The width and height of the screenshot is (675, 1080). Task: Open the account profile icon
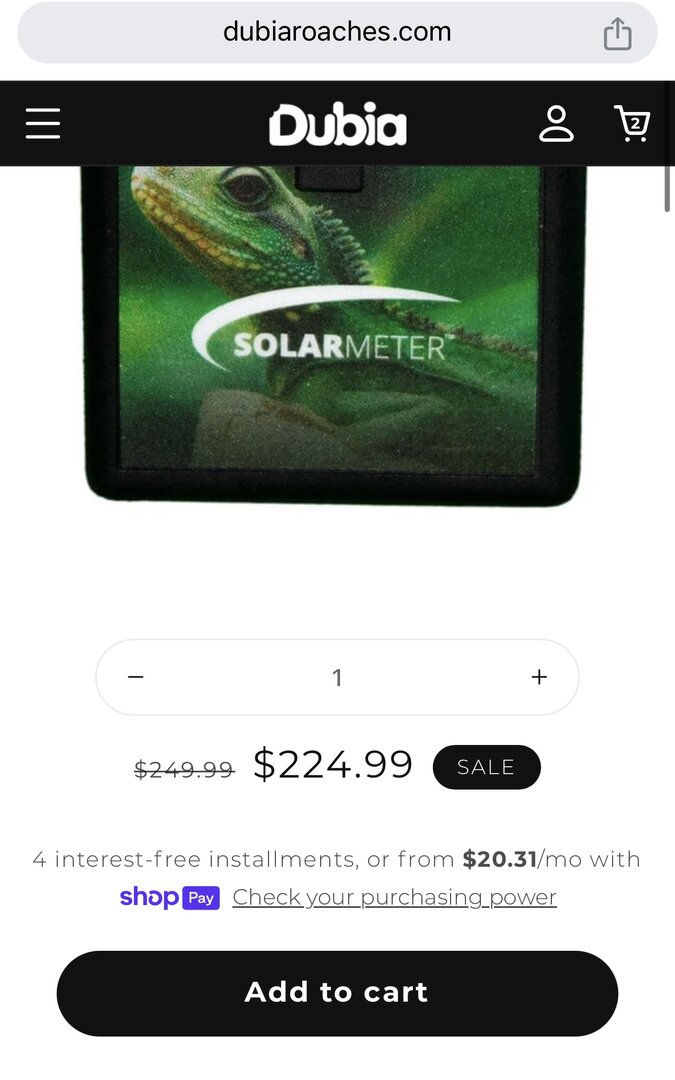click(x=556, y=124)
